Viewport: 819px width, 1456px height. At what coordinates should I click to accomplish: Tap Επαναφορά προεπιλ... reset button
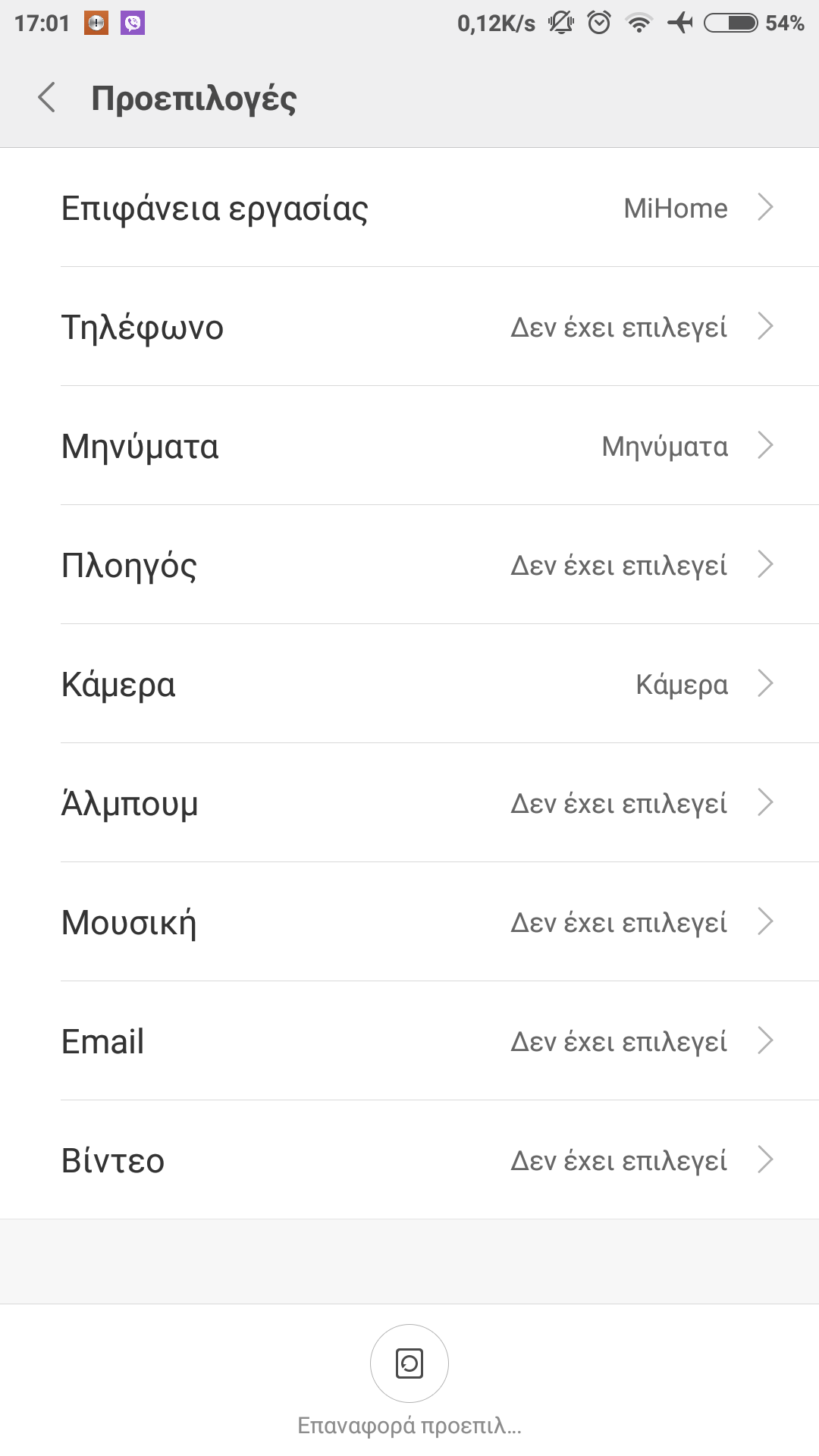[409, 1364]
